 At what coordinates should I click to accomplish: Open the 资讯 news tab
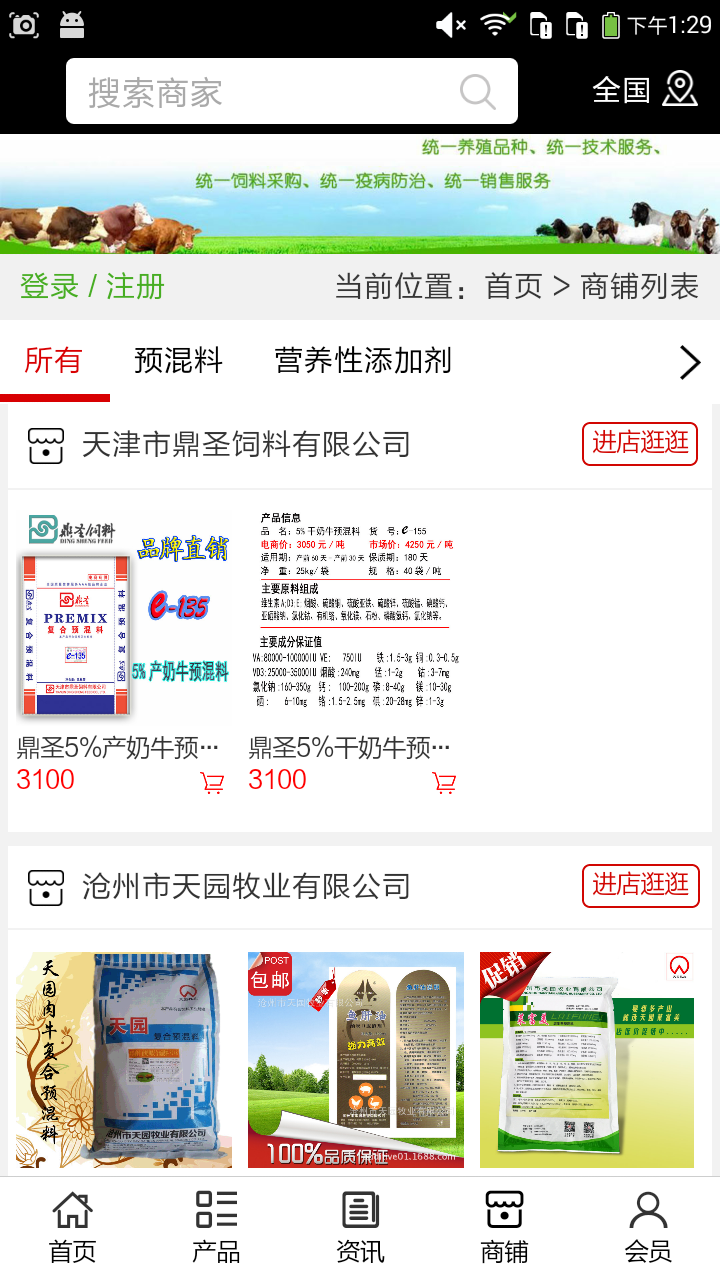[360, 1227]
